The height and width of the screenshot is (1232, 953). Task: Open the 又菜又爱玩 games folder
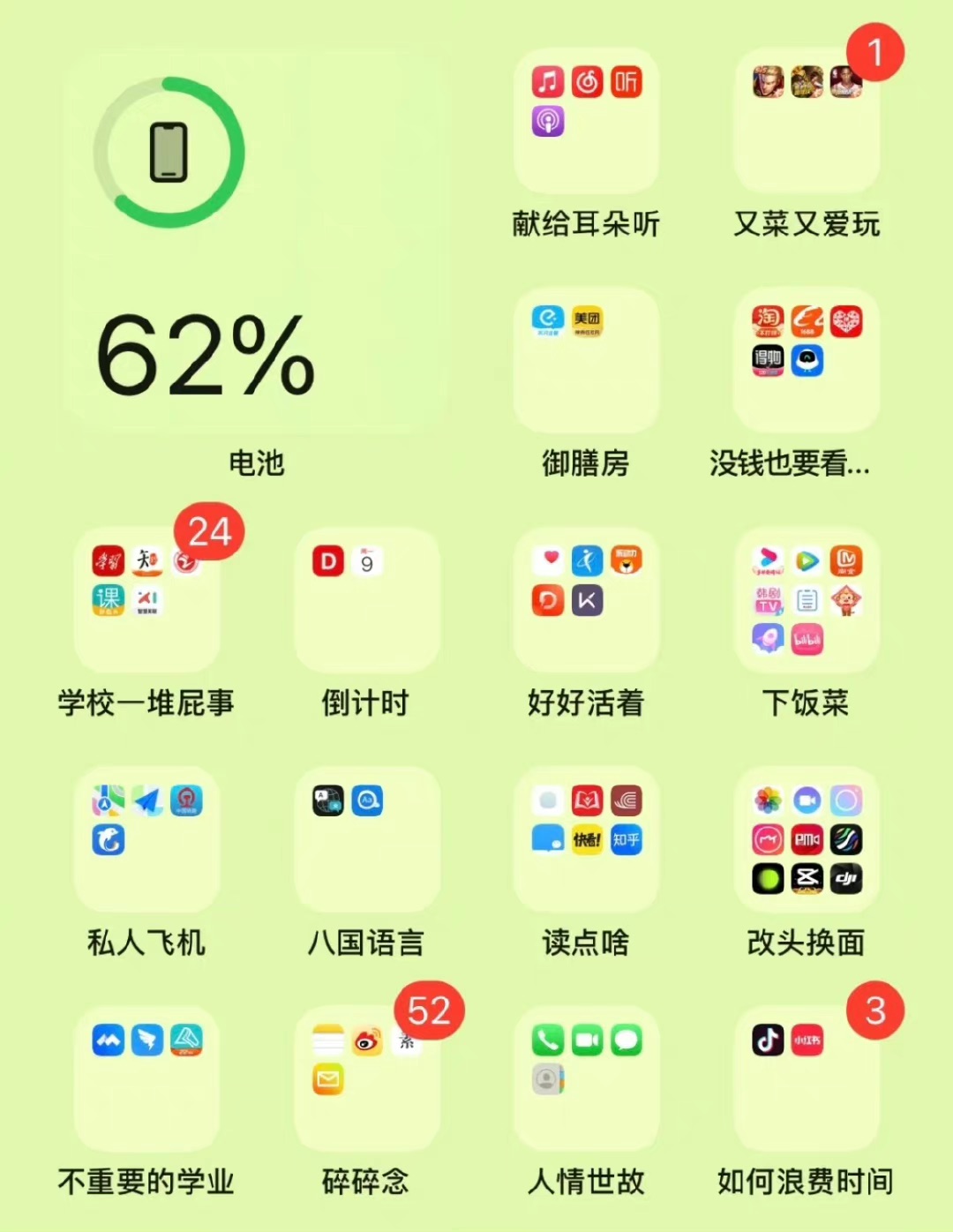[807, 121]
